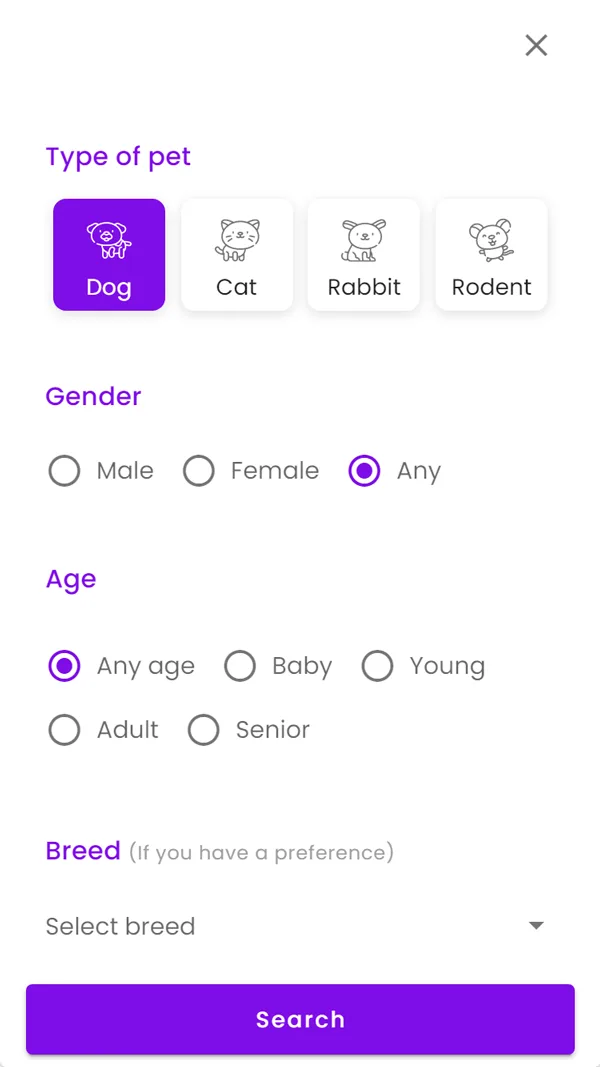Choose the Female gender option
600x1067 pixels.
coord(251,471)
